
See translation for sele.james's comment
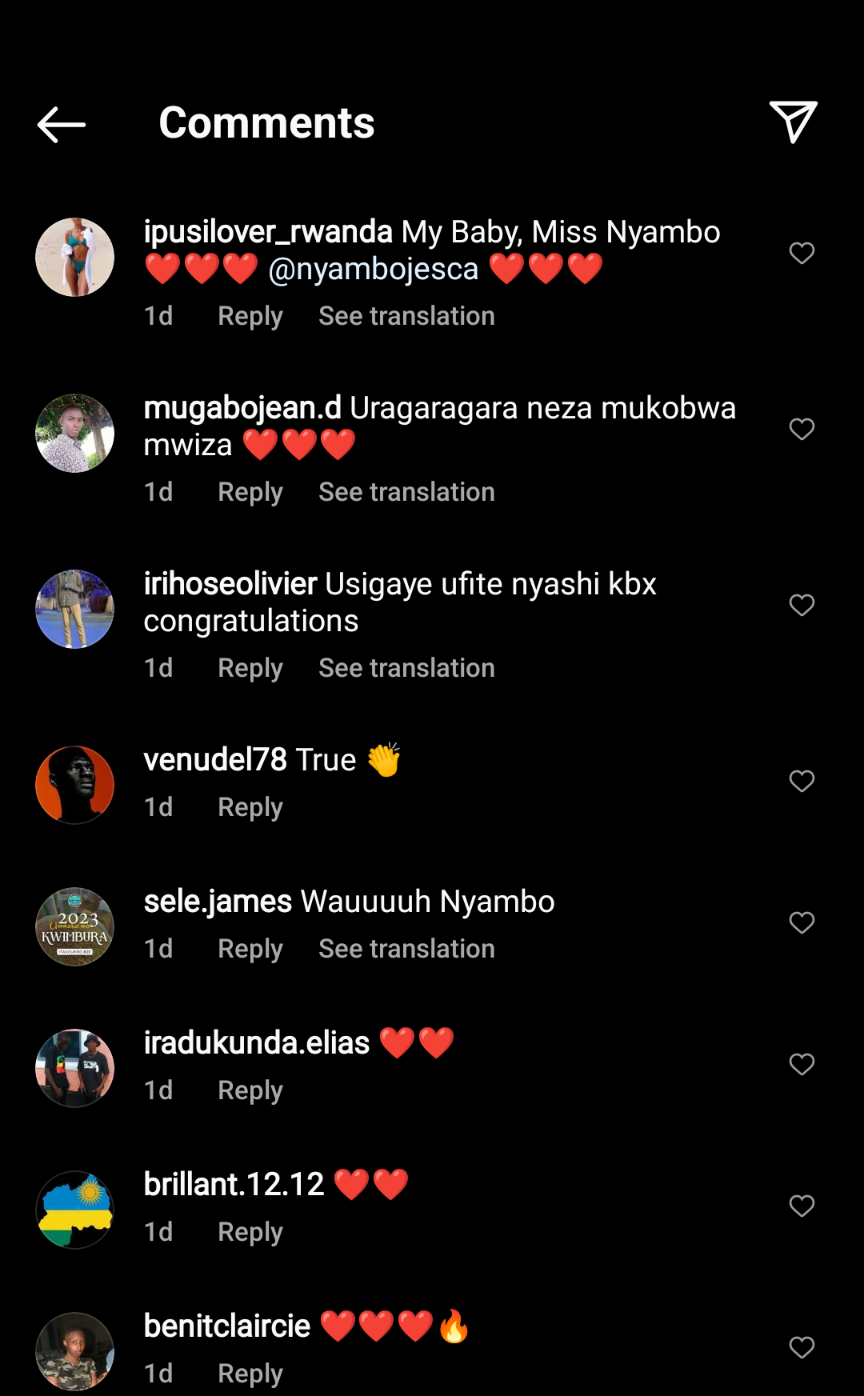406,949
